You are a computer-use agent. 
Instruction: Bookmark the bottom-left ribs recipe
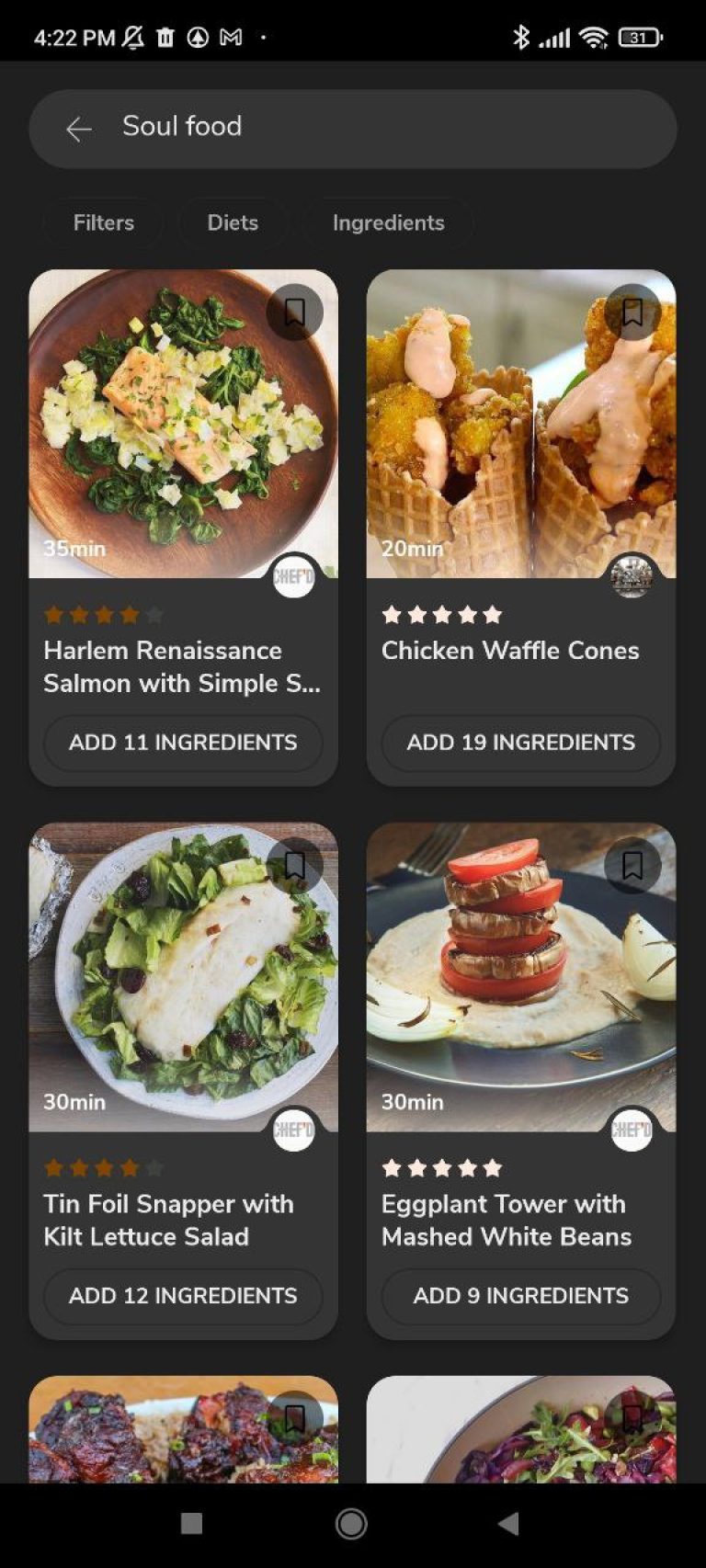[294, 1418]
